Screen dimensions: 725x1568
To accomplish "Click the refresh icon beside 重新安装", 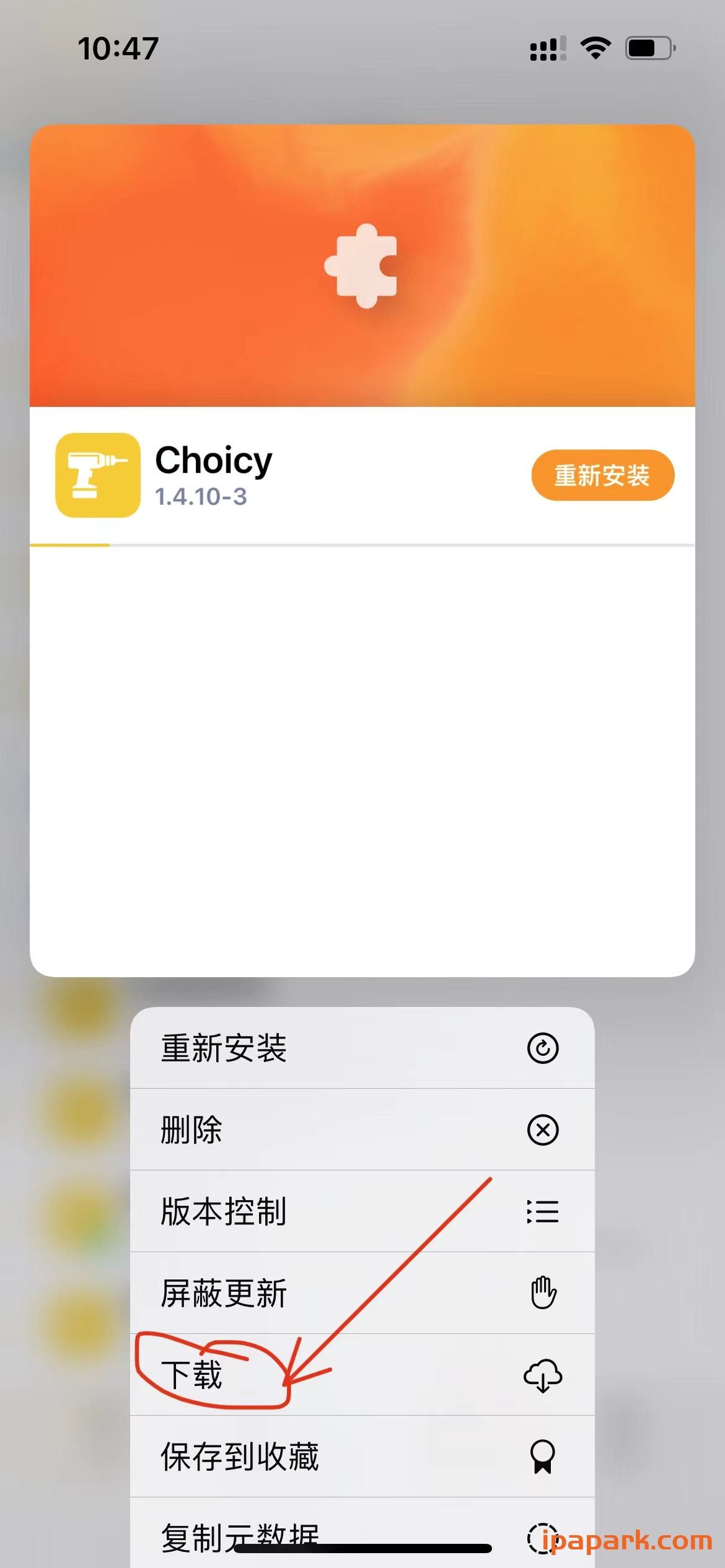I will click(543, 1048).
